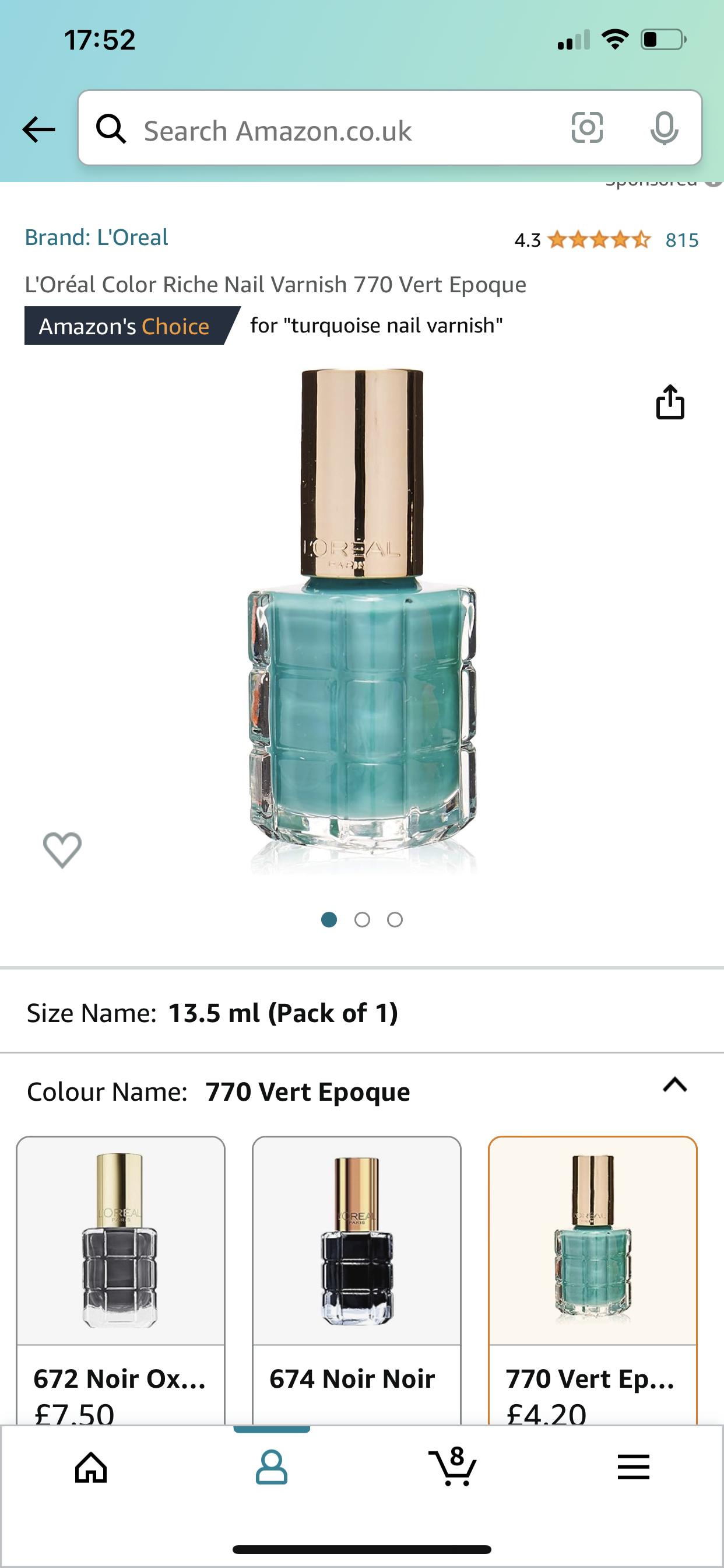
Task: Select colour 672 Noir Onyx
Action: pos(121,1278)
